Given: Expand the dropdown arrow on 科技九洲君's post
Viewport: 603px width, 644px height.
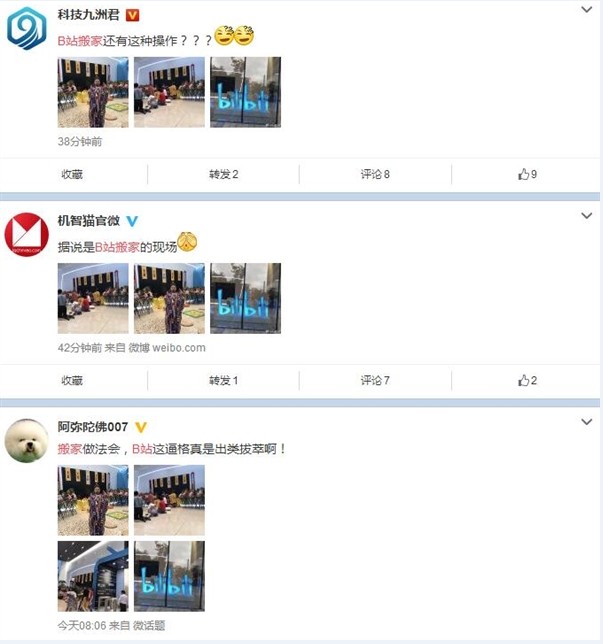Looking at the screenshot, I should click(x=586, y=10).
